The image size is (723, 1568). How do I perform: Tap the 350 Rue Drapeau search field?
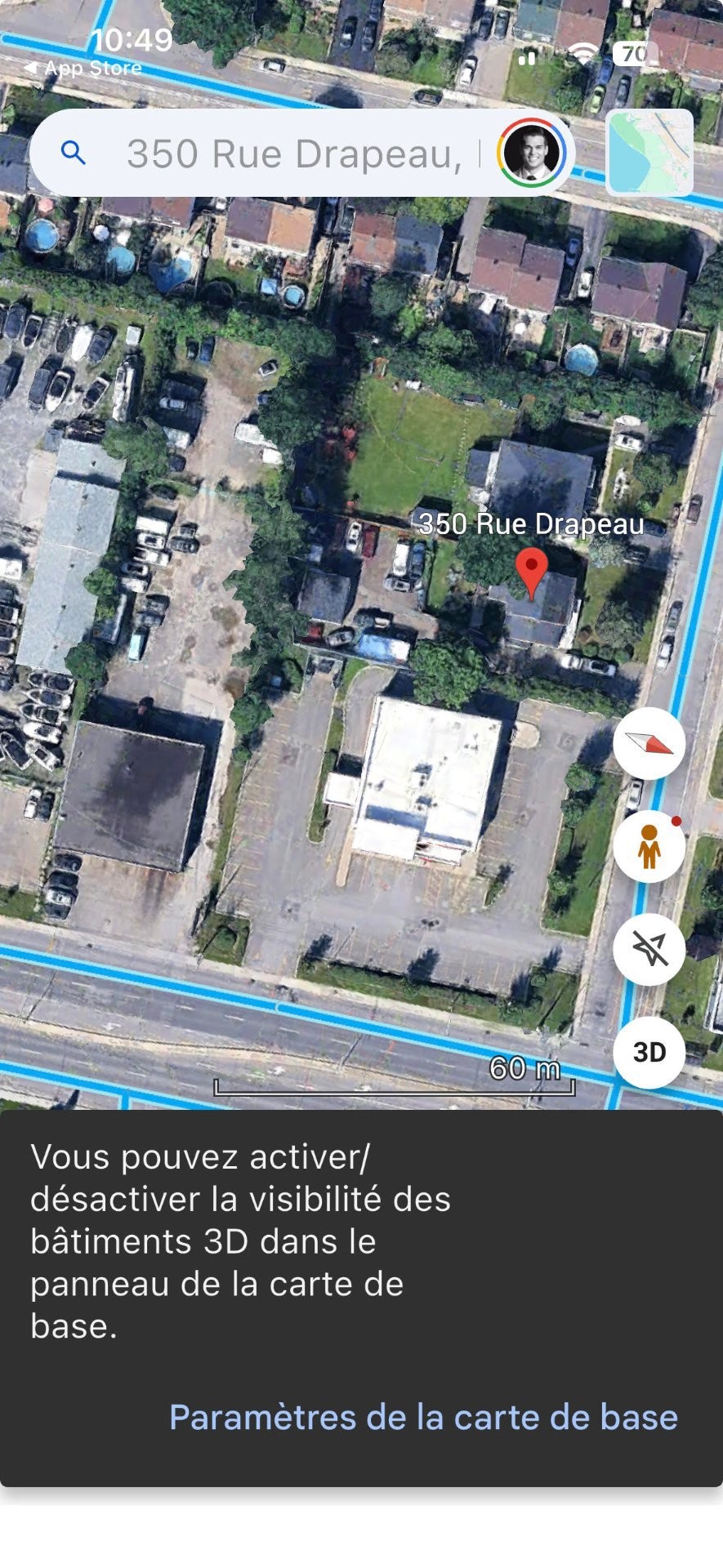click(x=286, y=153)
